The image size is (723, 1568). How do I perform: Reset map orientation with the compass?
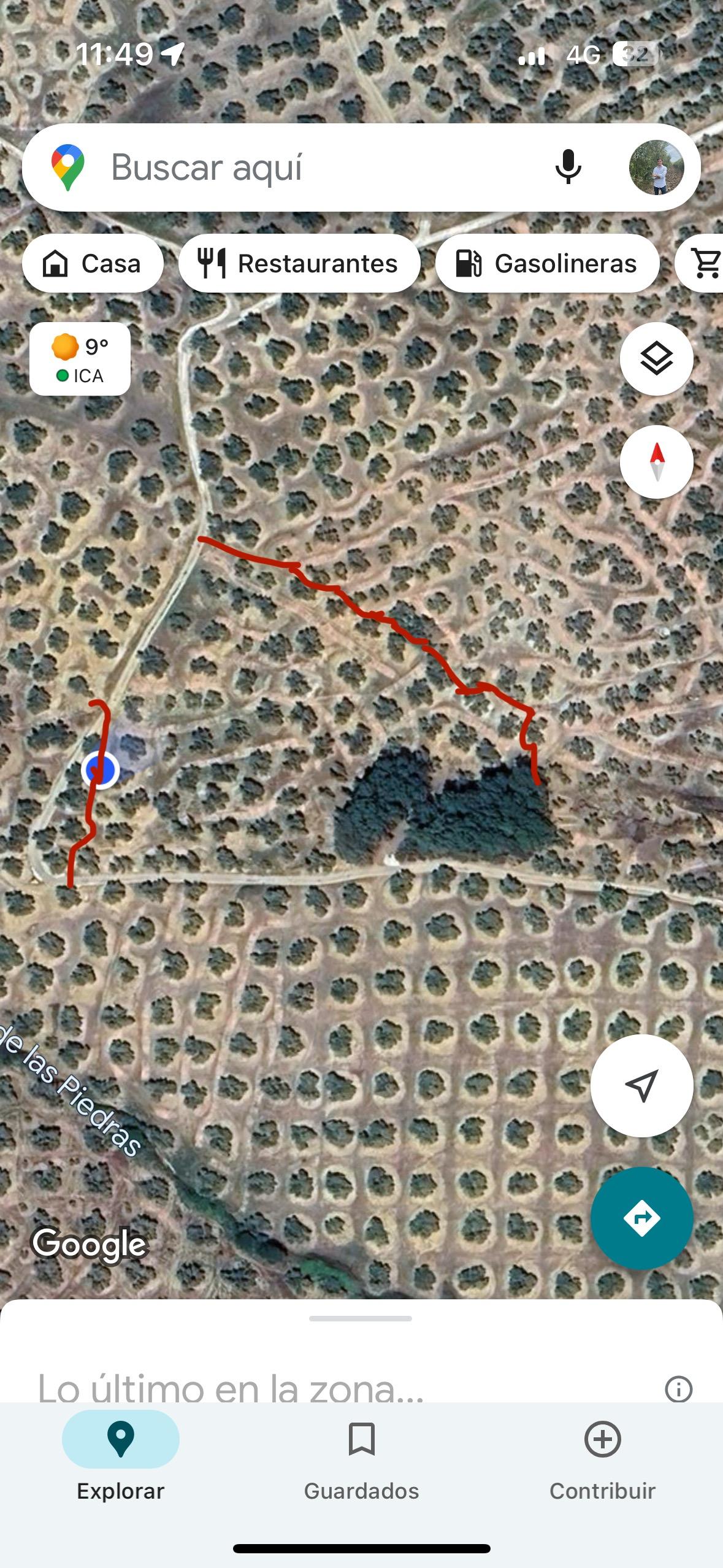656,461
